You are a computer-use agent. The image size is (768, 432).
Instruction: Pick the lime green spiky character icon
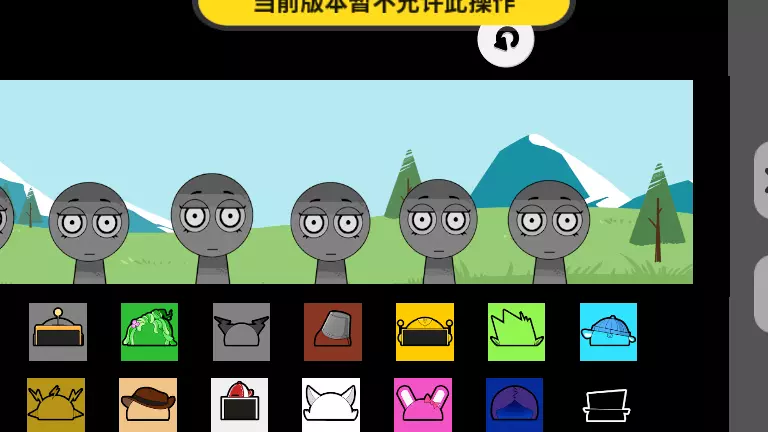tap(516, 332)
